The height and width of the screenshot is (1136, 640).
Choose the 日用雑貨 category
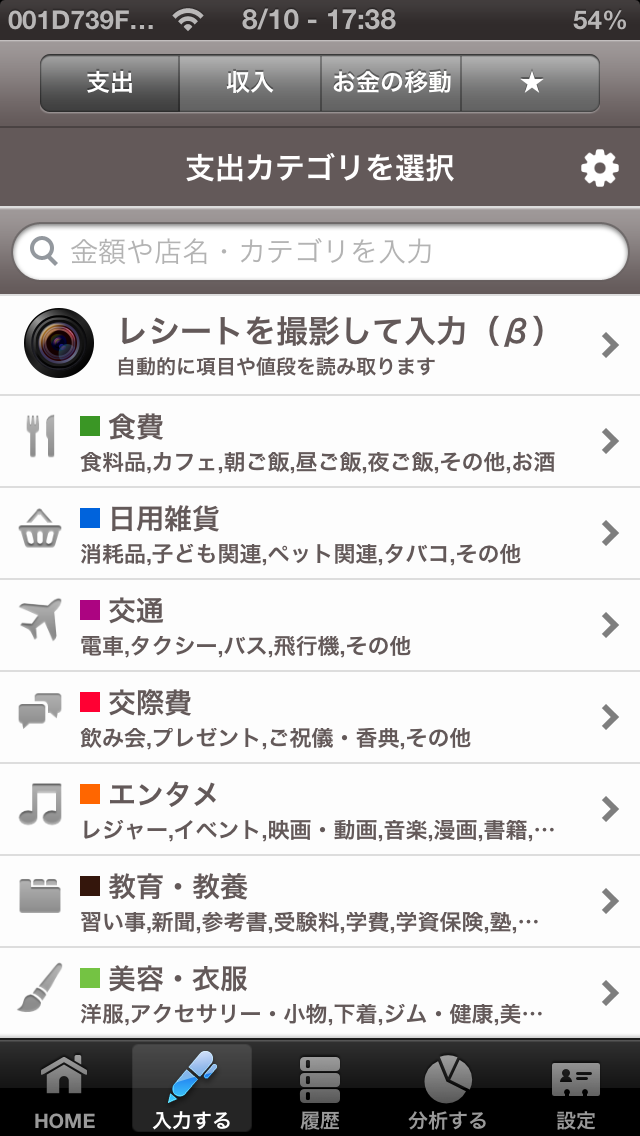coord(320,533)
